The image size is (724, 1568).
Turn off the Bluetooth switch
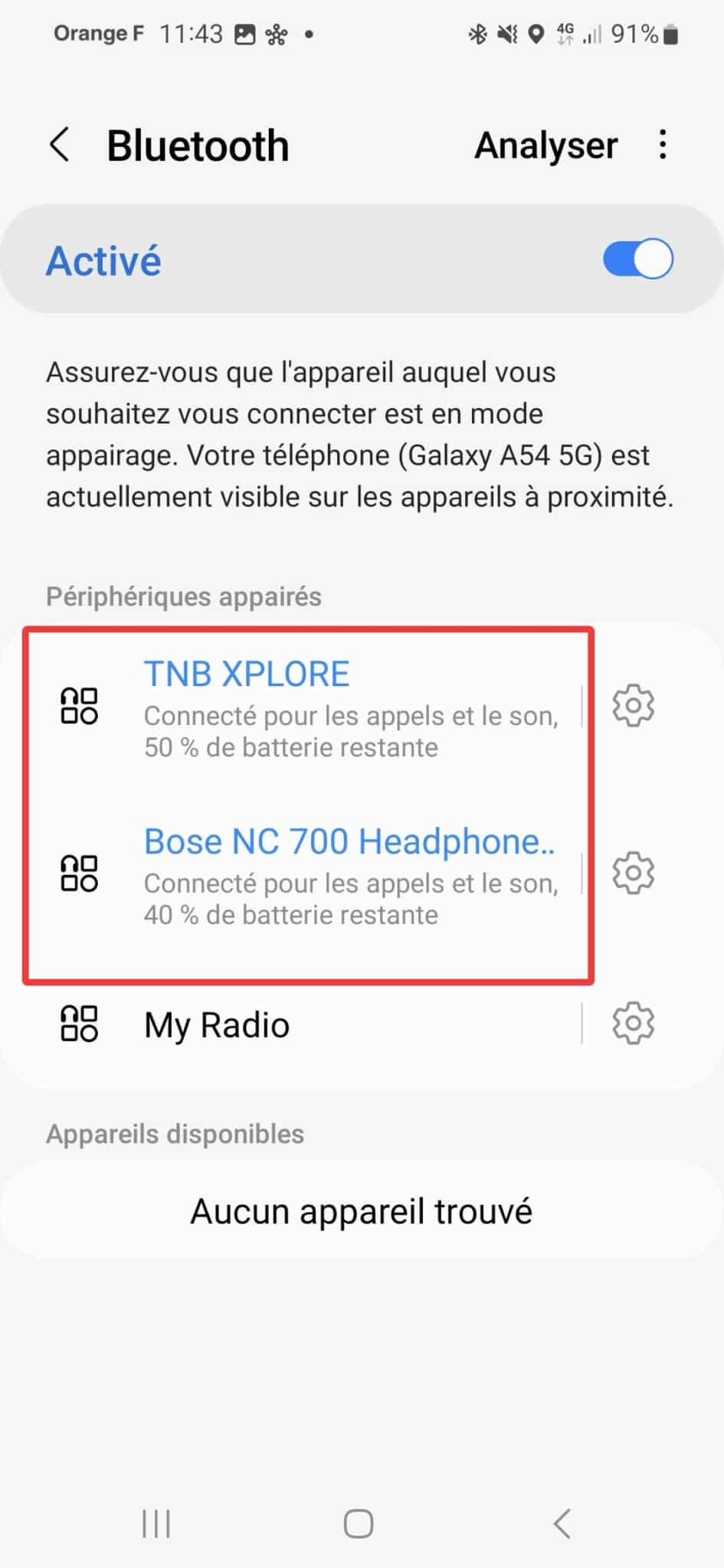pos(637,260)
